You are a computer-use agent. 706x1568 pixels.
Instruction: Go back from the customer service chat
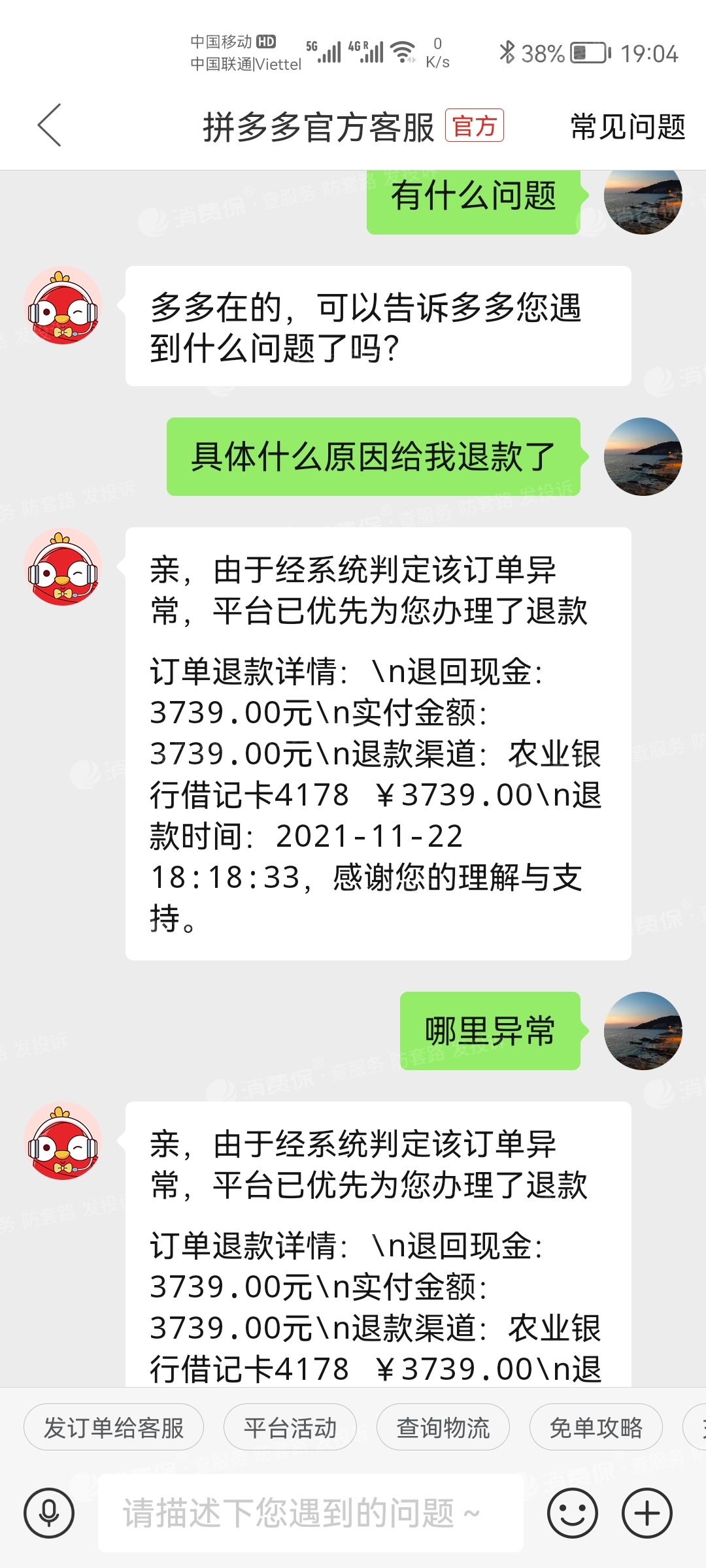pyautogui.click(x=50, y=125)
